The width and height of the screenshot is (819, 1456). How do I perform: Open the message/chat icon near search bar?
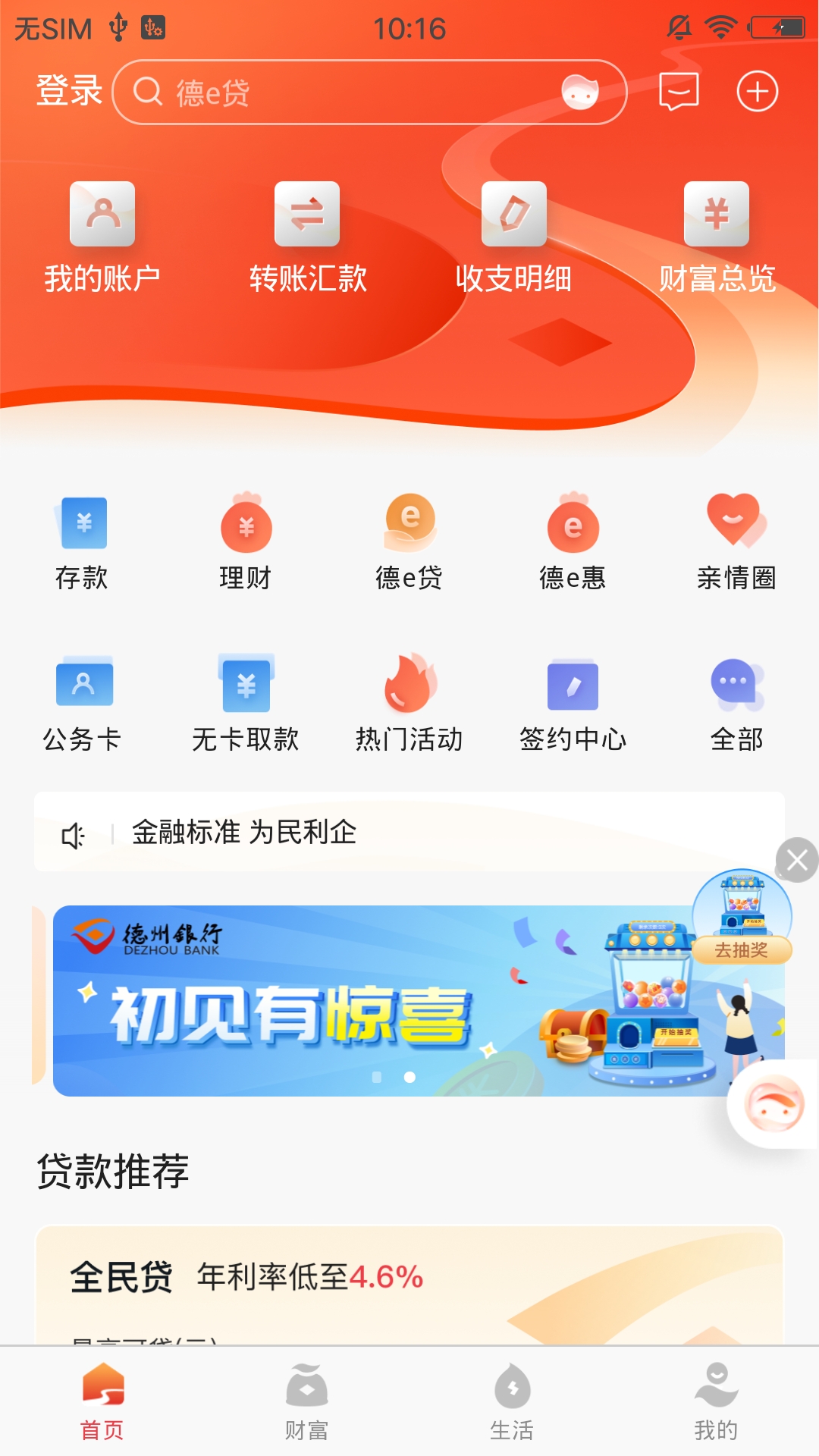(x=677, y=91)
